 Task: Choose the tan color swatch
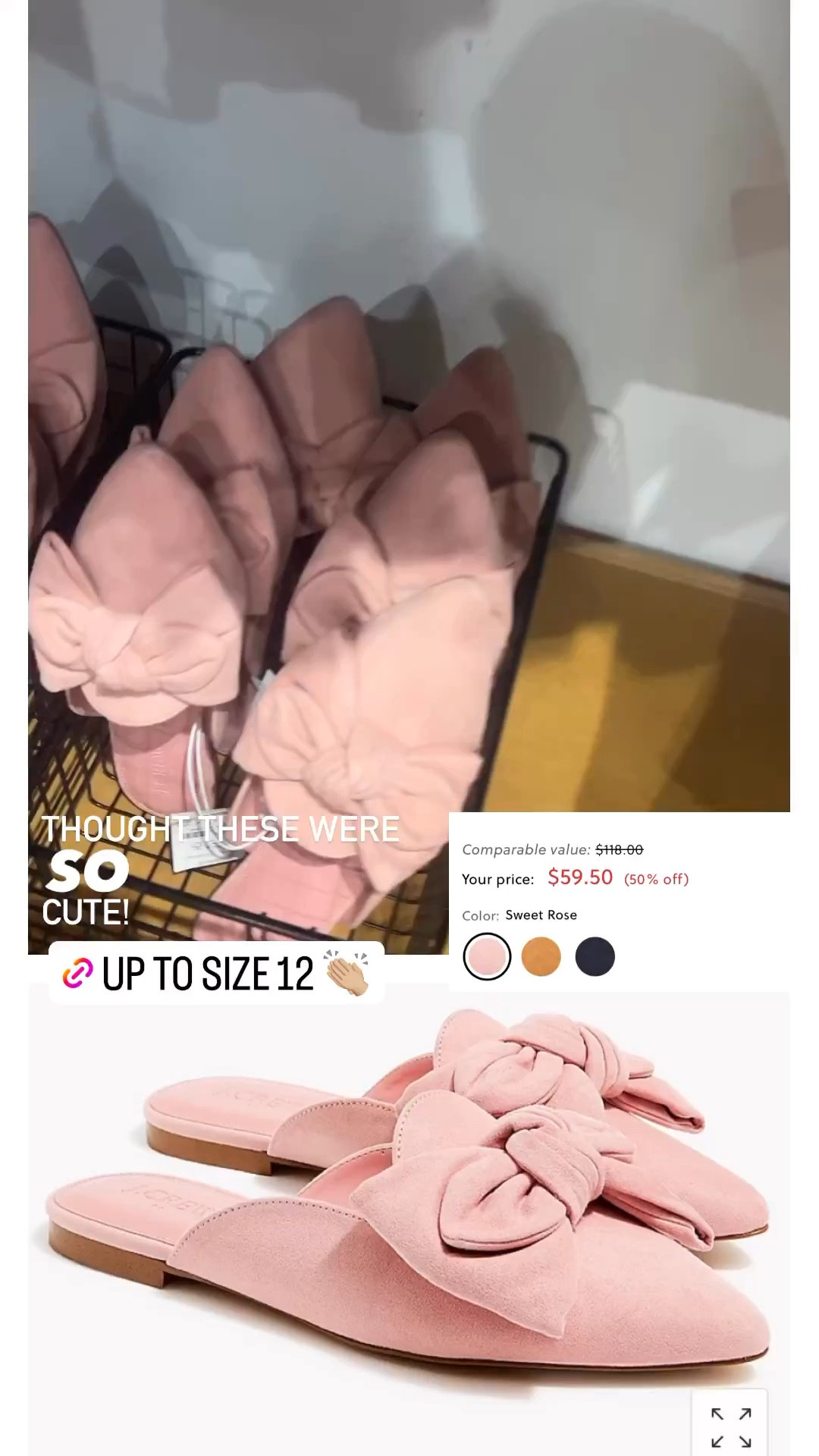[x=541, y=955]
